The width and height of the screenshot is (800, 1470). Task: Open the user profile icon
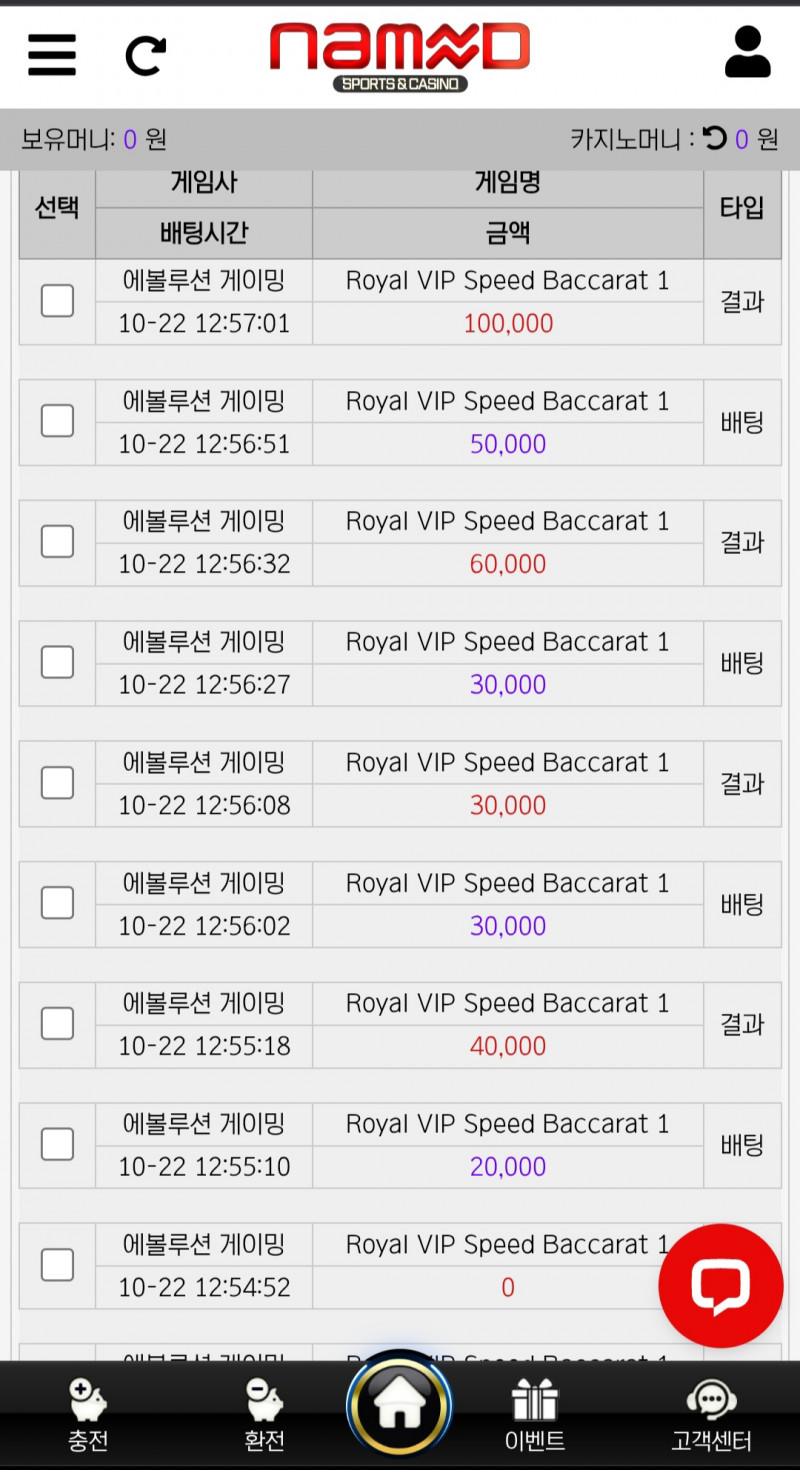pos(747,53)
